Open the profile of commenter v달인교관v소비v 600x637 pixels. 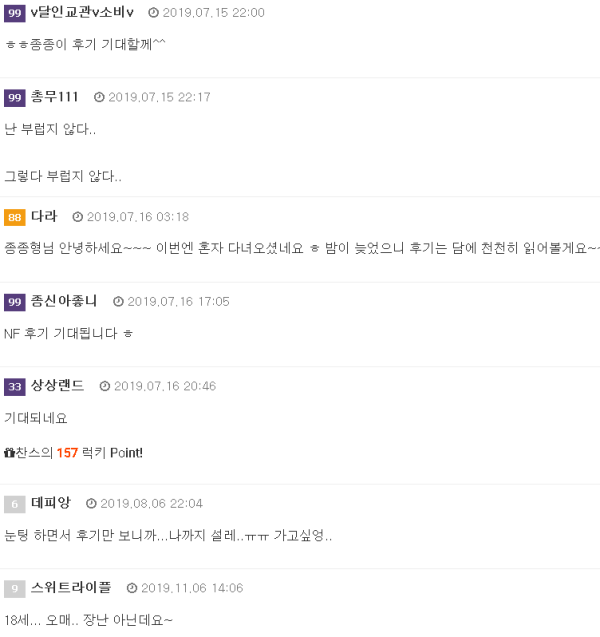[83, 12]
